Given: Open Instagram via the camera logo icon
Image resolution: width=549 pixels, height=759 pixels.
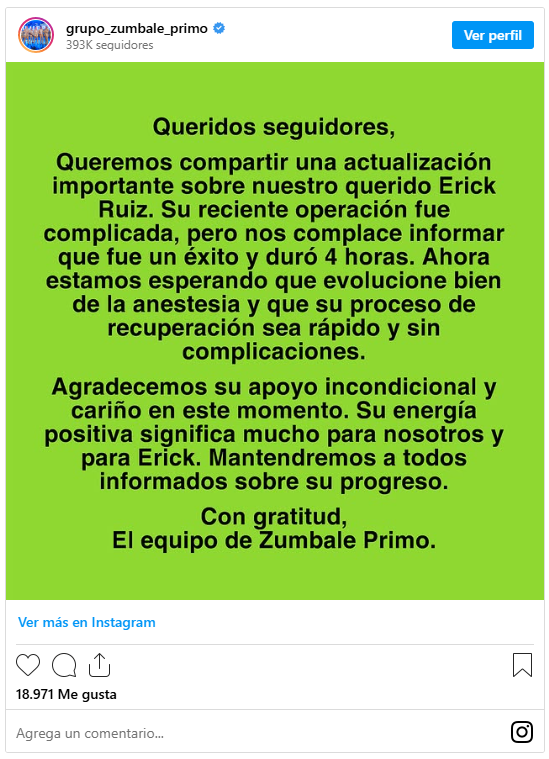Looking at the screenshot, I should [522, 731].
